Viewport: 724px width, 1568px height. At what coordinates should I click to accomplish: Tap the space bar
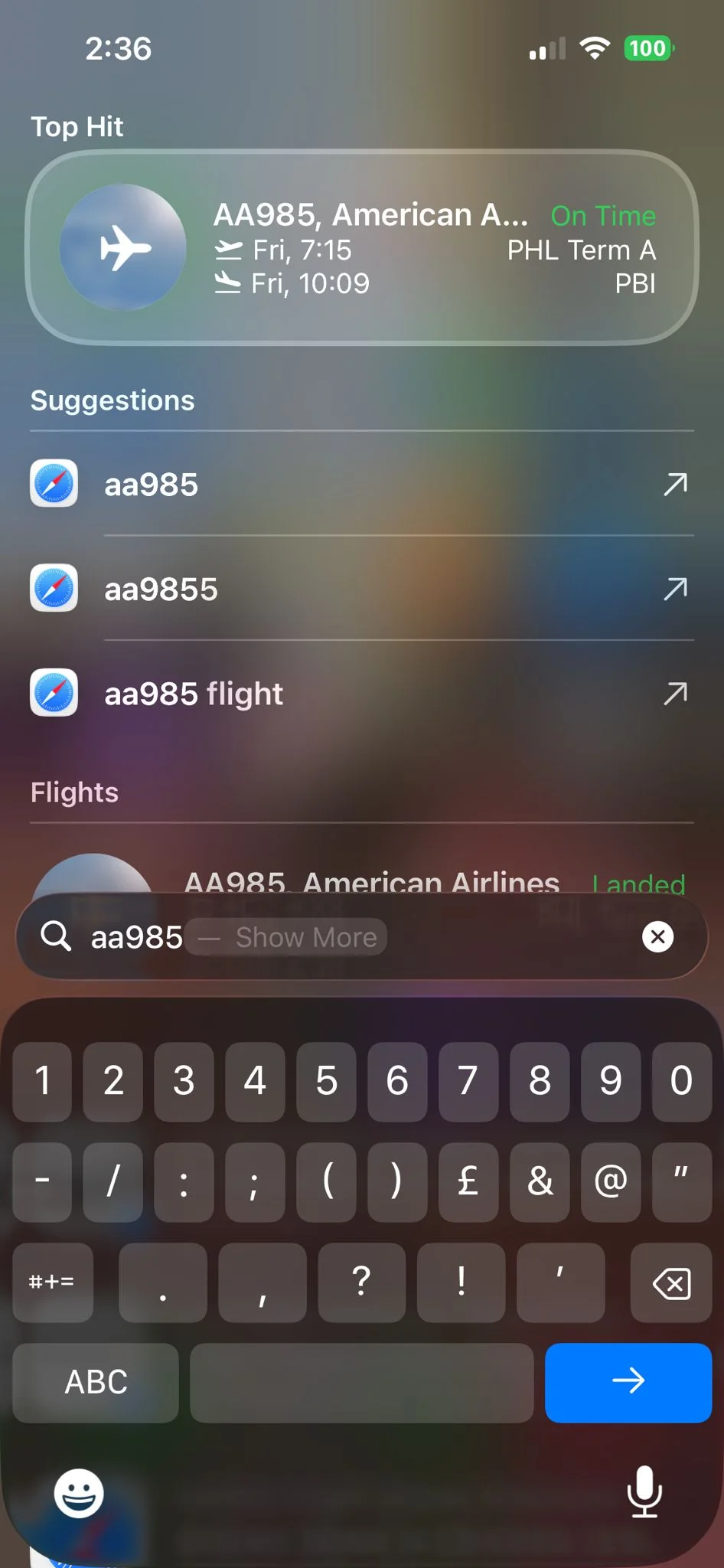[361, 1382]
